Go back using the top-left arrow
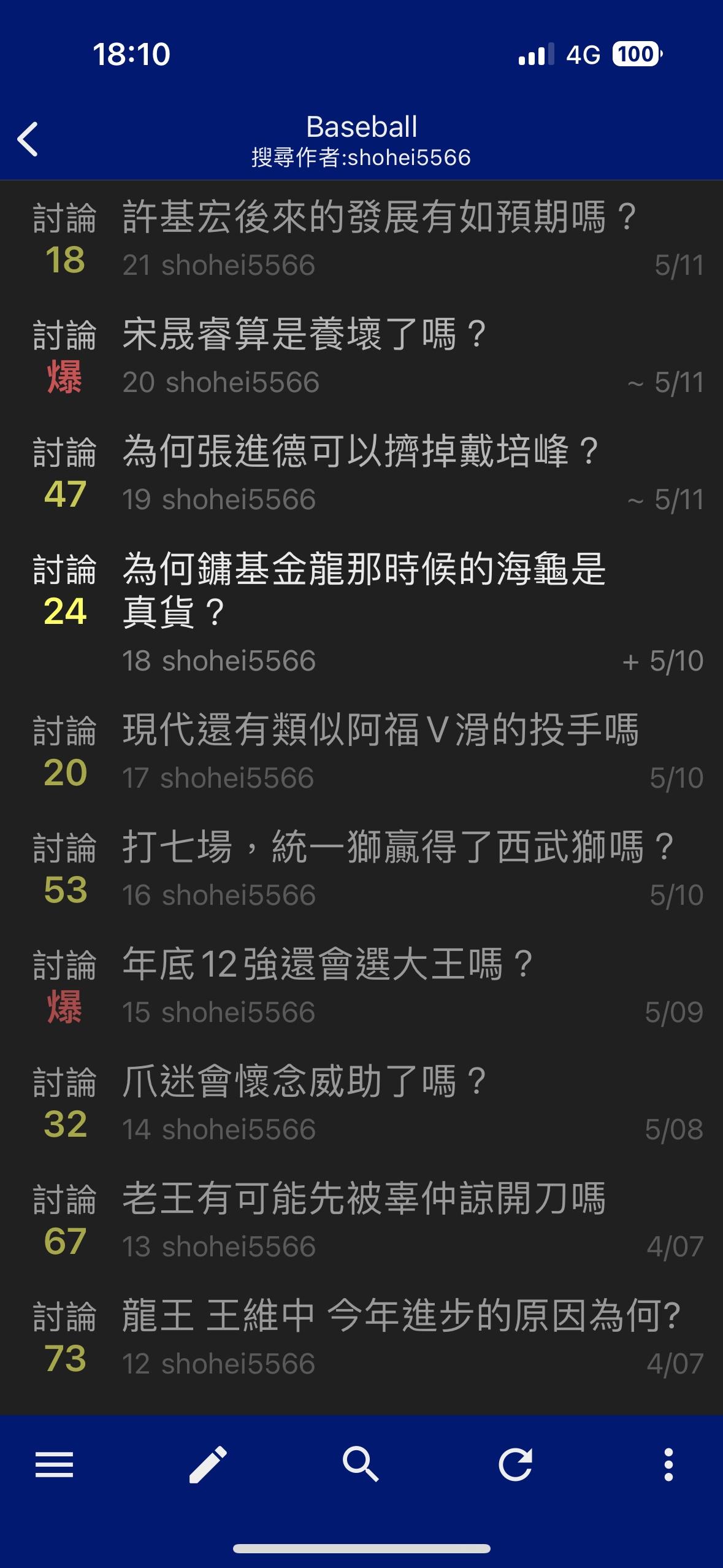This screenshot has width=723, height=1568. click(28, 139)
